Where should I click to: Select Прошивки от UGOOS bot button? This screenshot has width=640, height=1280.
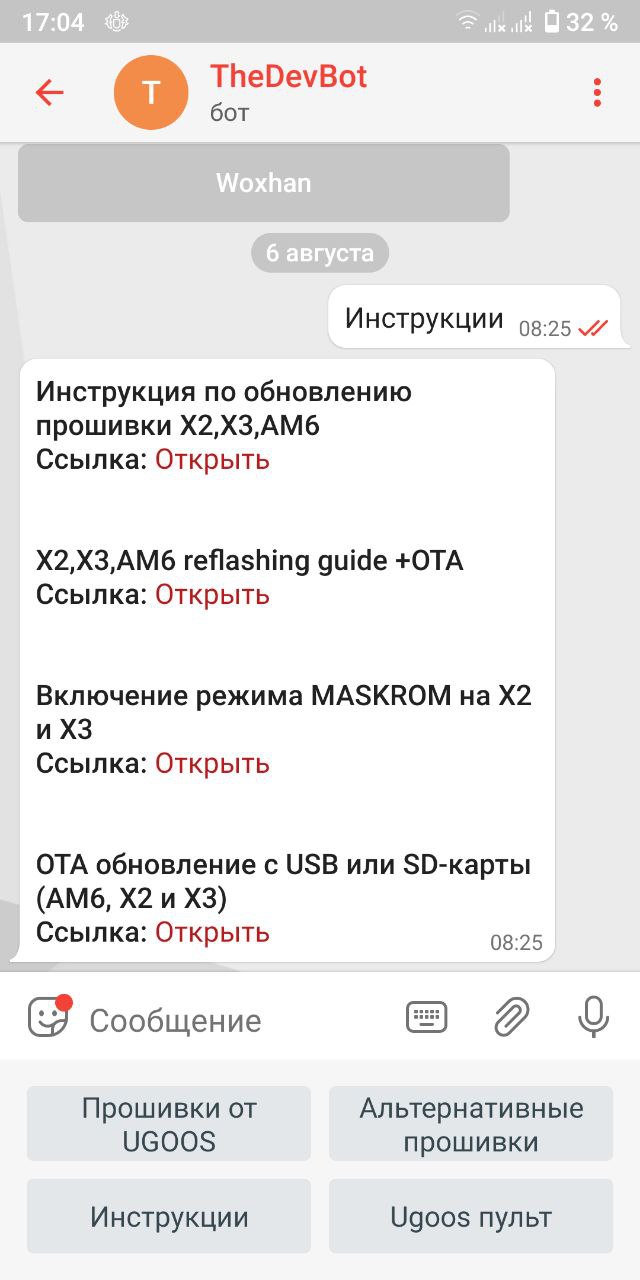click(169, 1124)
